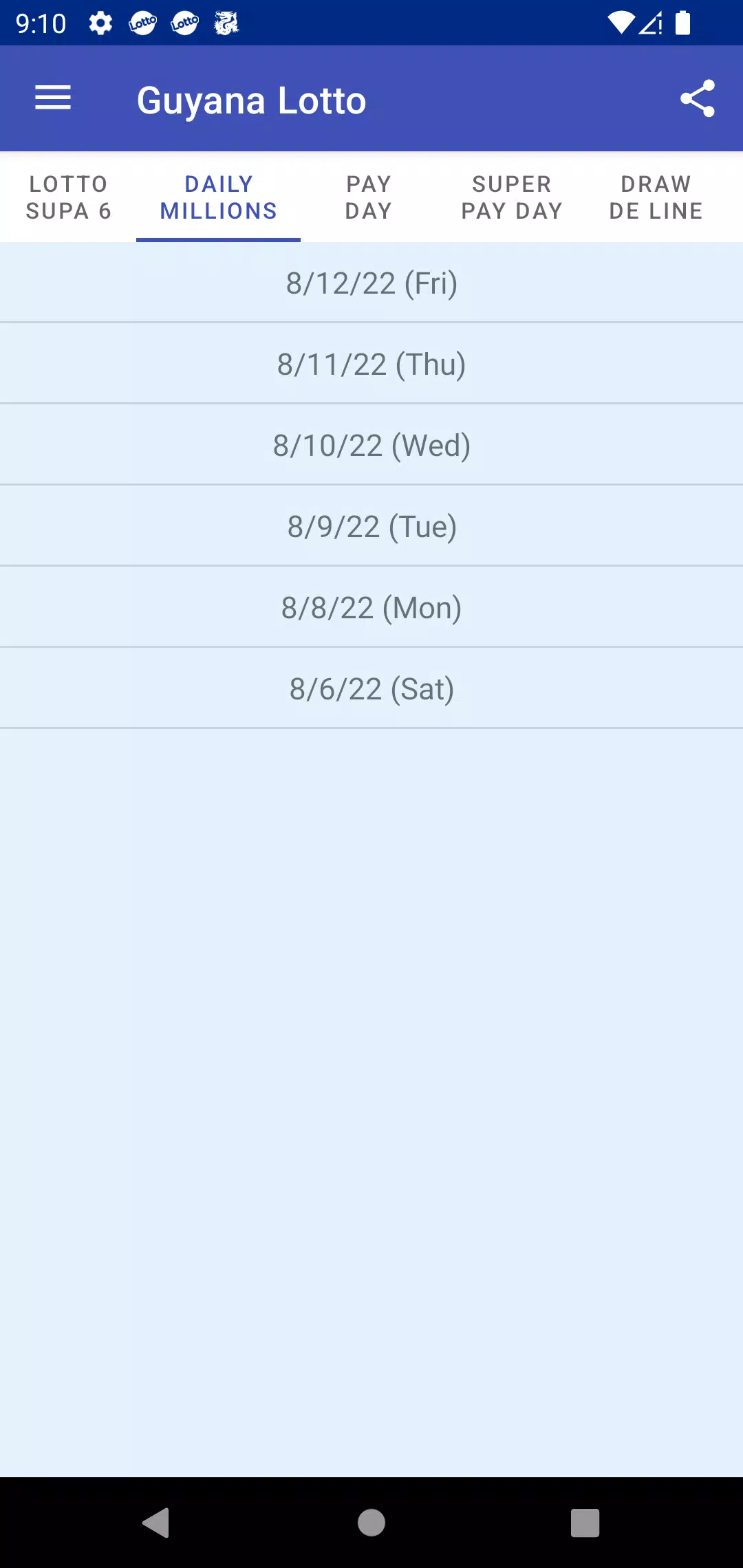View the 8/11/22 (Thu) draw
The width and height of the screenshot is (743, 1568).
point(371,364)
